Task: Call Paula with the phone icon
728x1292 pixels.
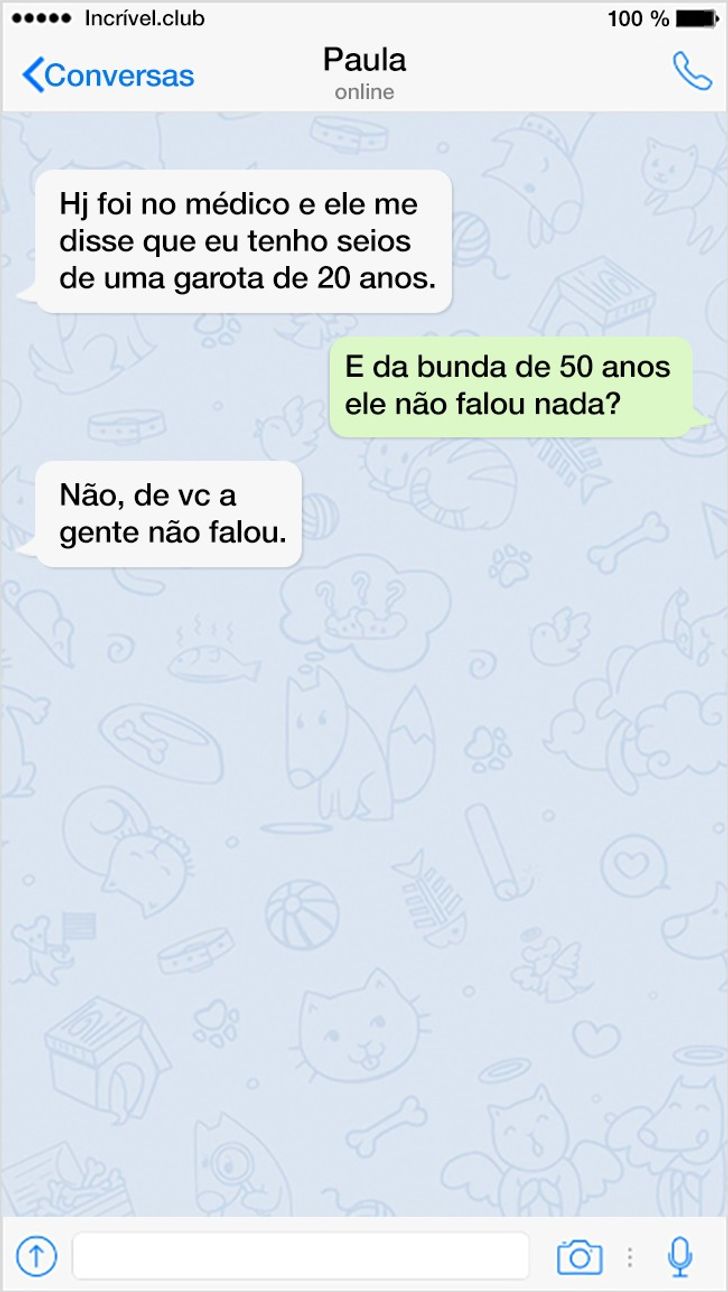Action: [691, 71]
